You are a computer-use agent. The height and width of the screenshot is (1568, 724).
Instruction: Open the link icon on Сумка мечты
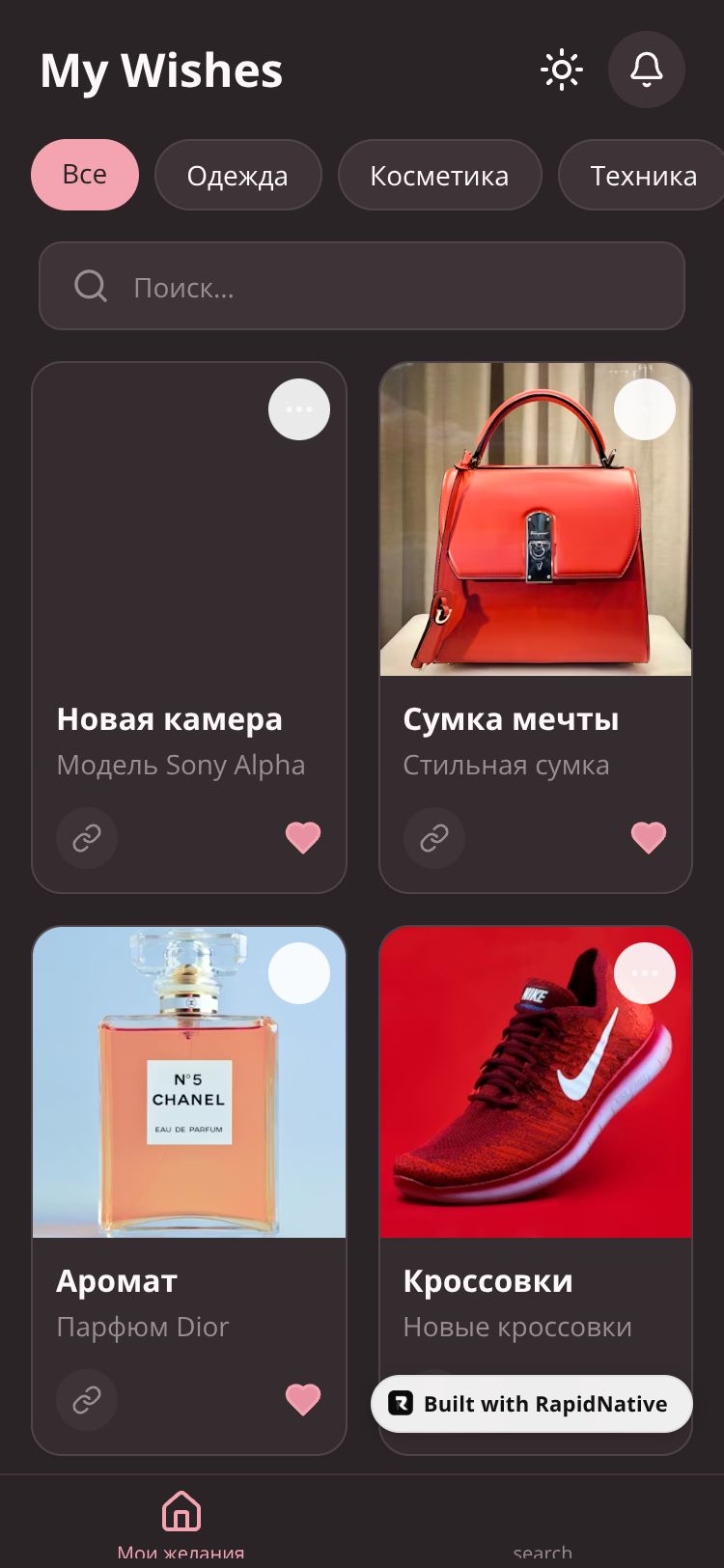tap(433, 838)
